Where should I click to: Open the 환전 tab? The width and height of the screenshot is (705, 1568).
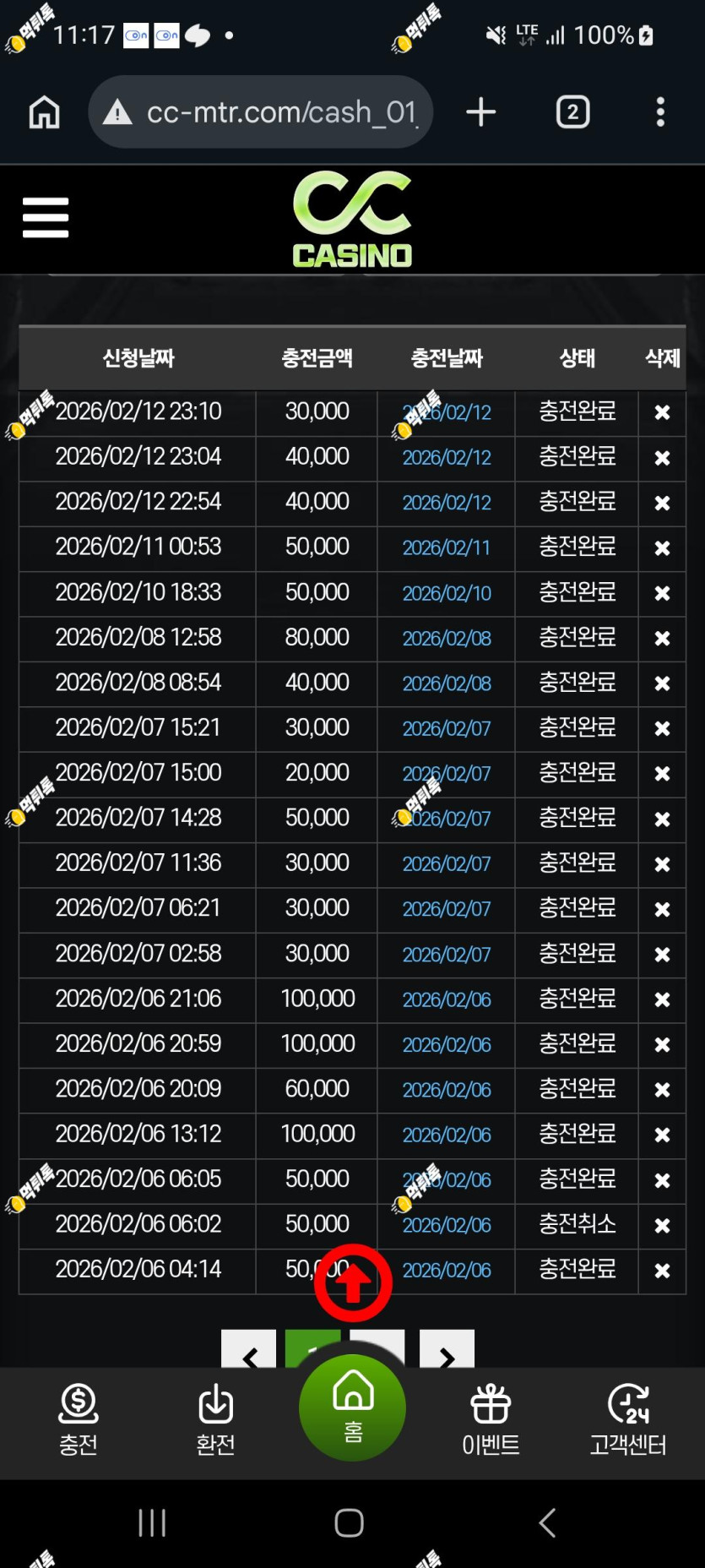click(x=215, y=1420)
